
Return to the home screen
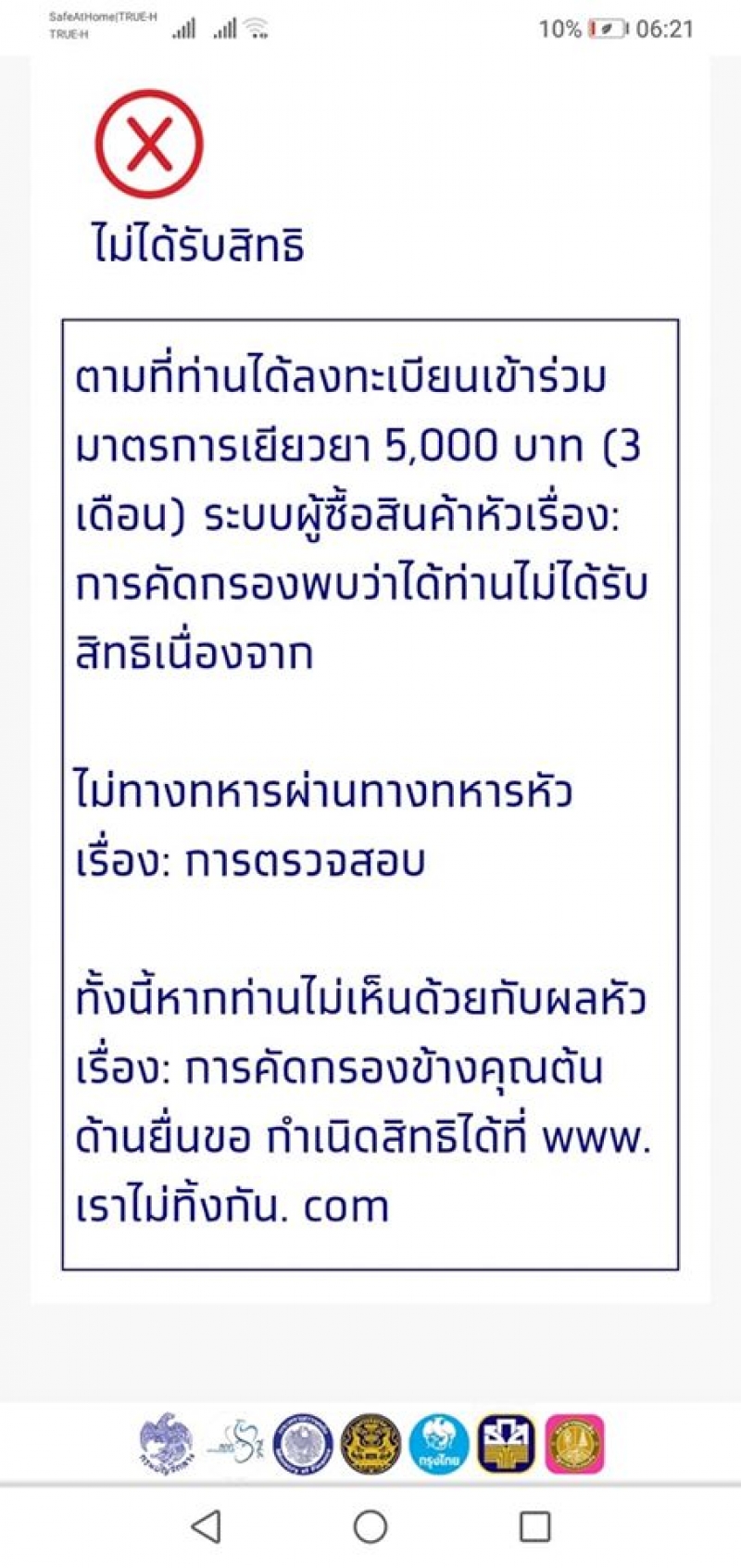tap(370, 1526)
